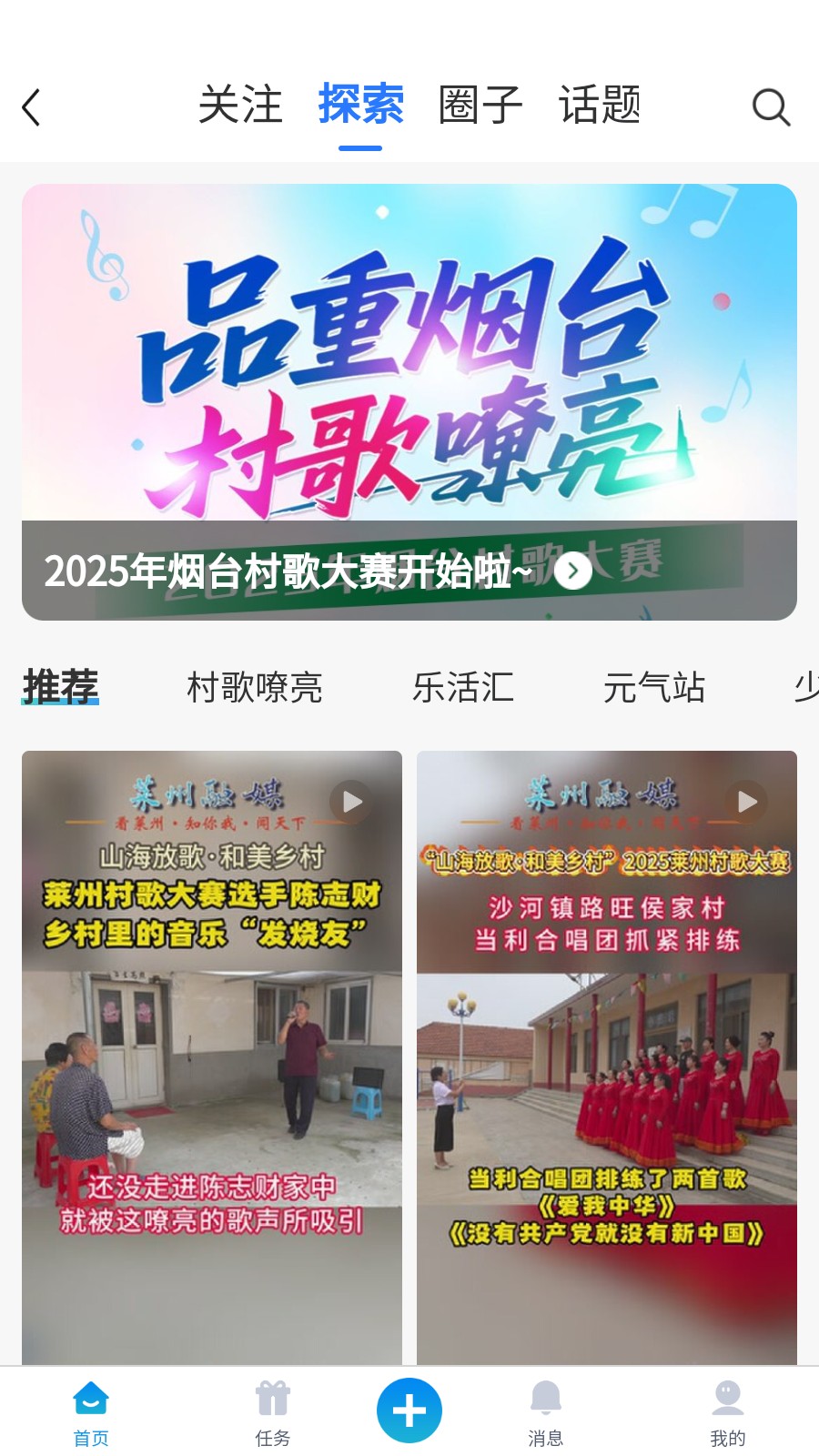Switch to the 元气站 category
This screenshot has height=1456, width=819.
[654, 687]
